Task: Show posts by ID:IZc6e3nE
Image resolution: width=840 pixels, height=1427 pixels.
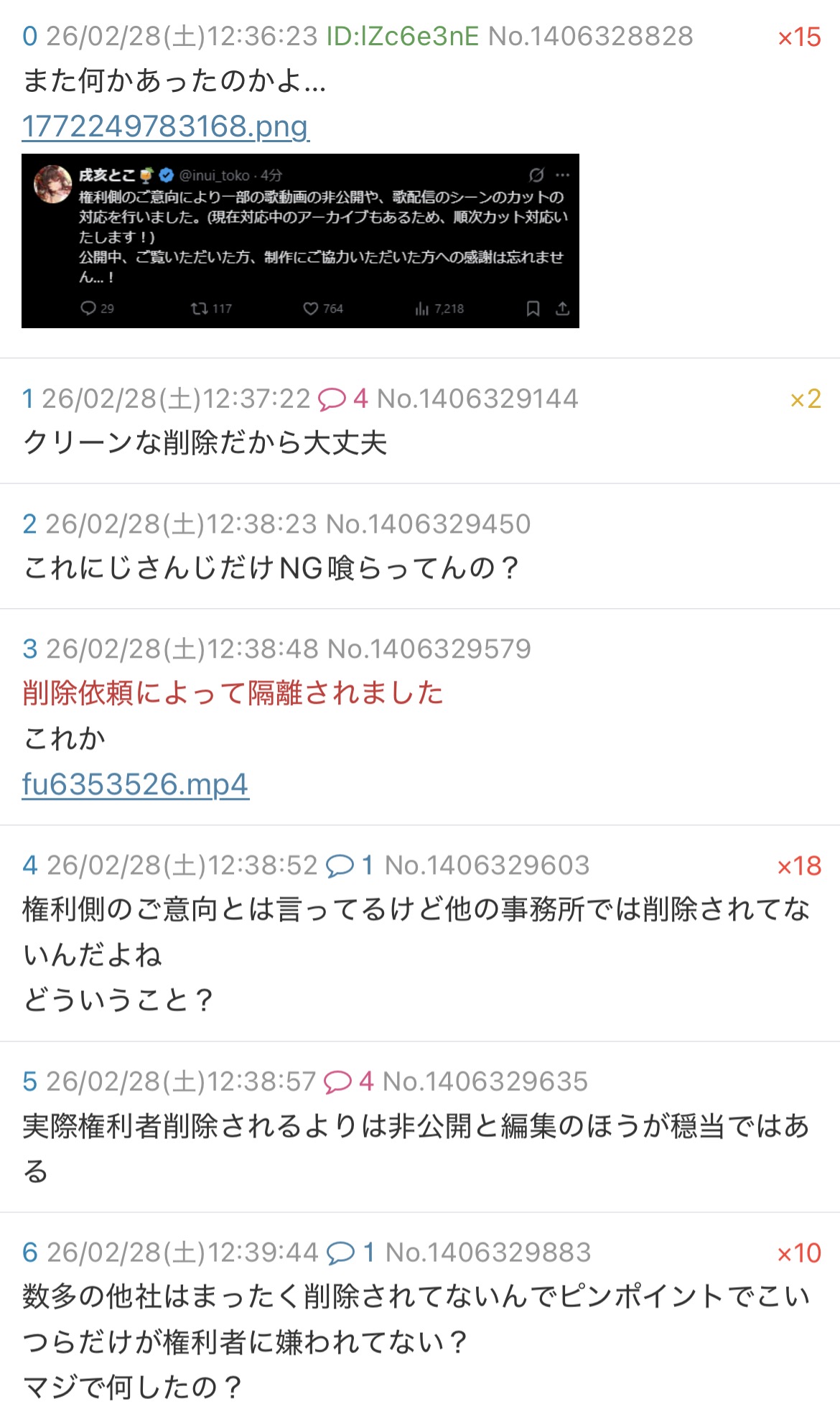Action: 402,36
